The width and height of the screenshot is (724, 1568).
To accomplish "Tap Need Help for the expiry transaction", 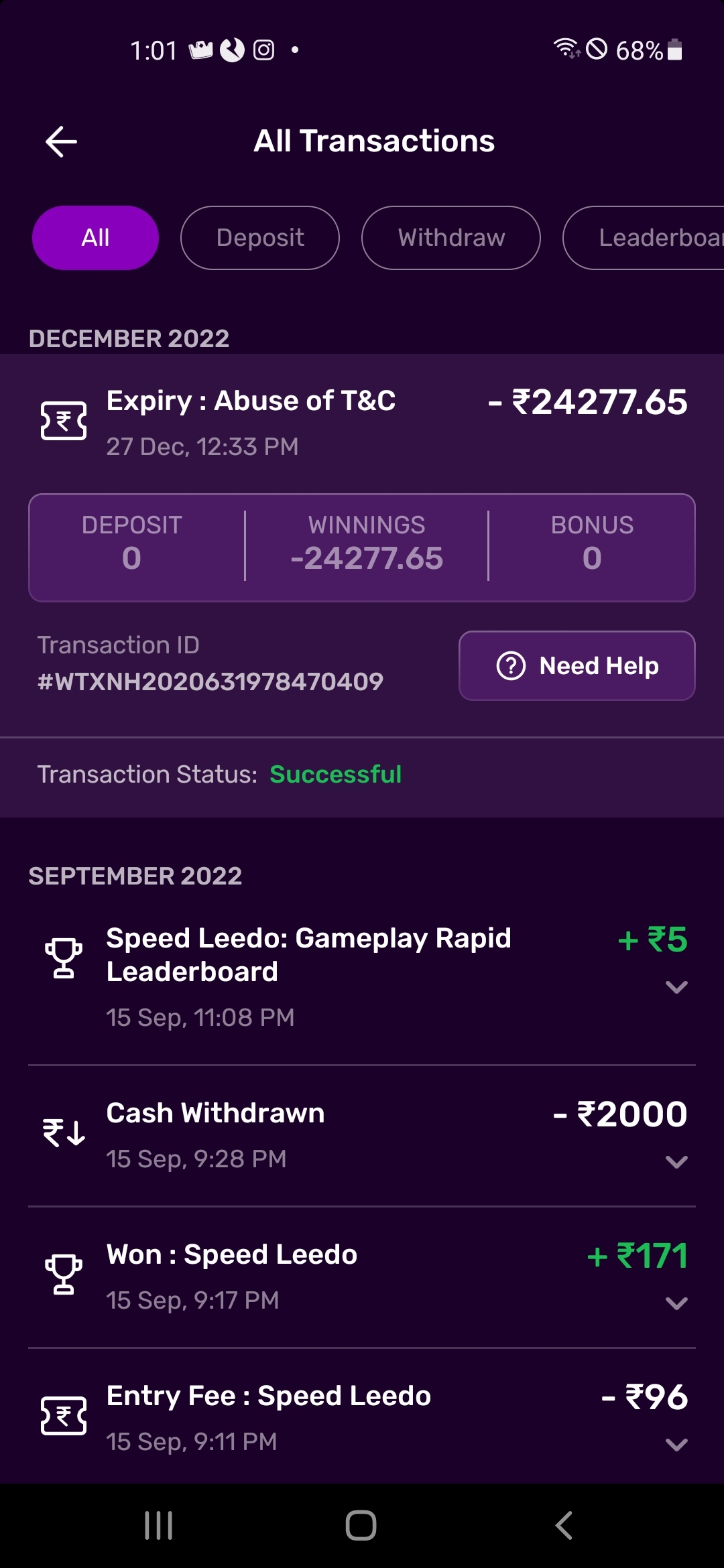I will (x=577, y=666).
